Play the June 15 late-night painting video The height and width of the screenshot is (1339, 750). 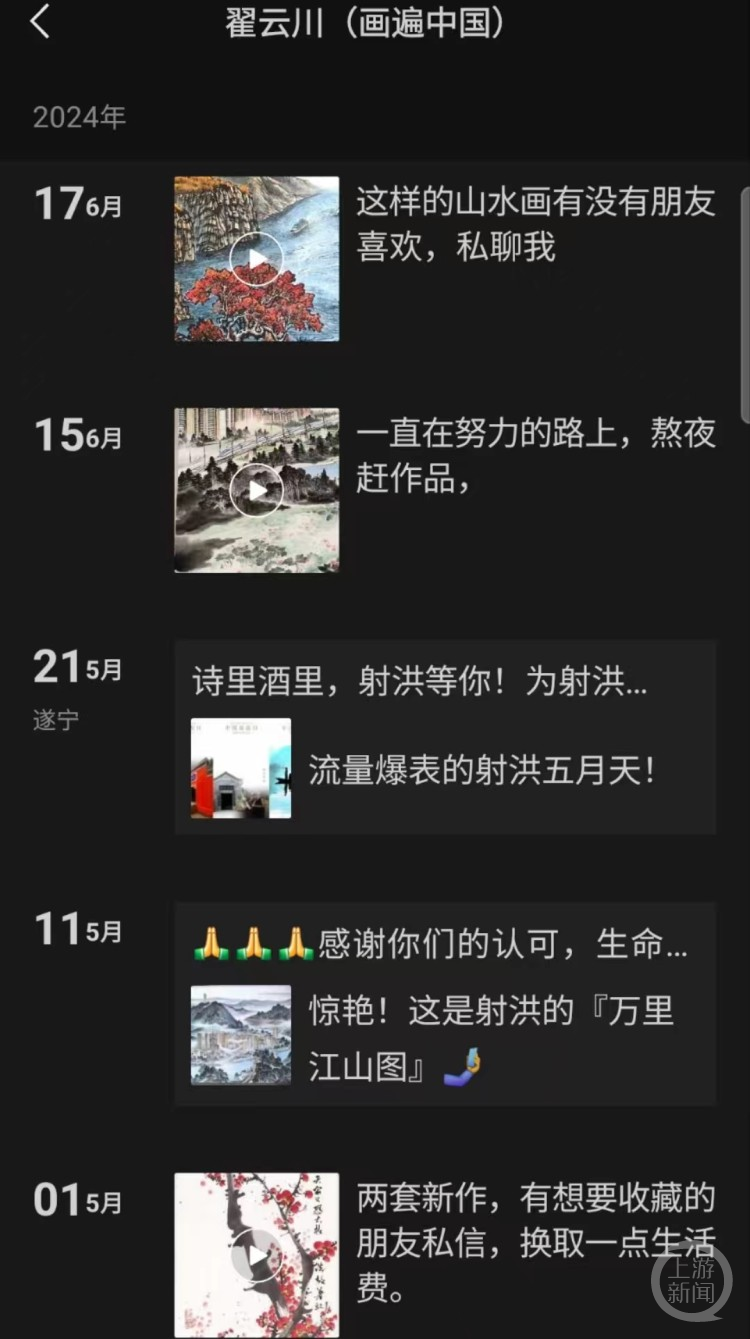(257, 490)
